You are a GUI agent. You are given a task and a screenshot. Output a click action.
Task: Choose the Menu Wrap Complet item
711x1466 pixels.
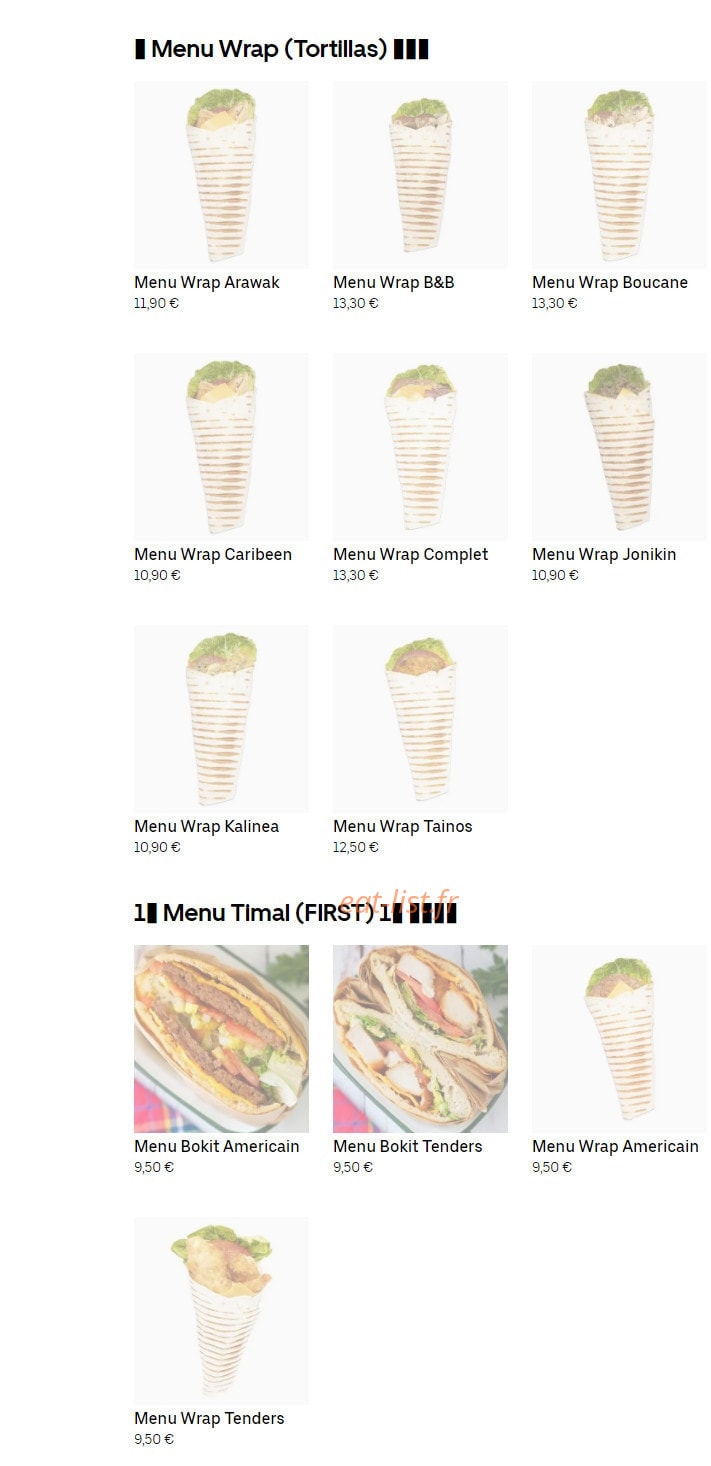point(420,469)
